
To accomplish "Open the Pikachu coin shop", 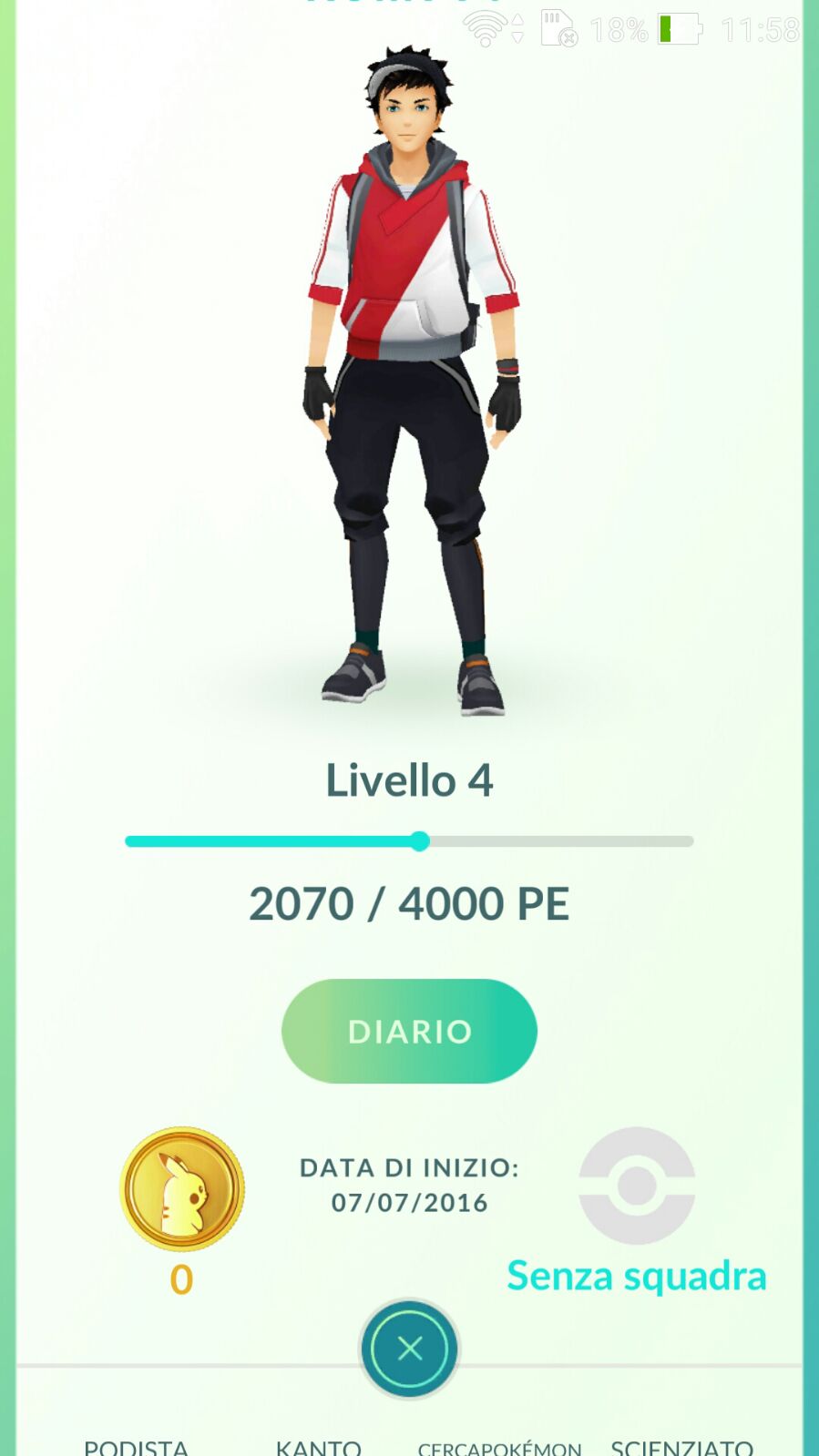I will tap(182, 1189).
